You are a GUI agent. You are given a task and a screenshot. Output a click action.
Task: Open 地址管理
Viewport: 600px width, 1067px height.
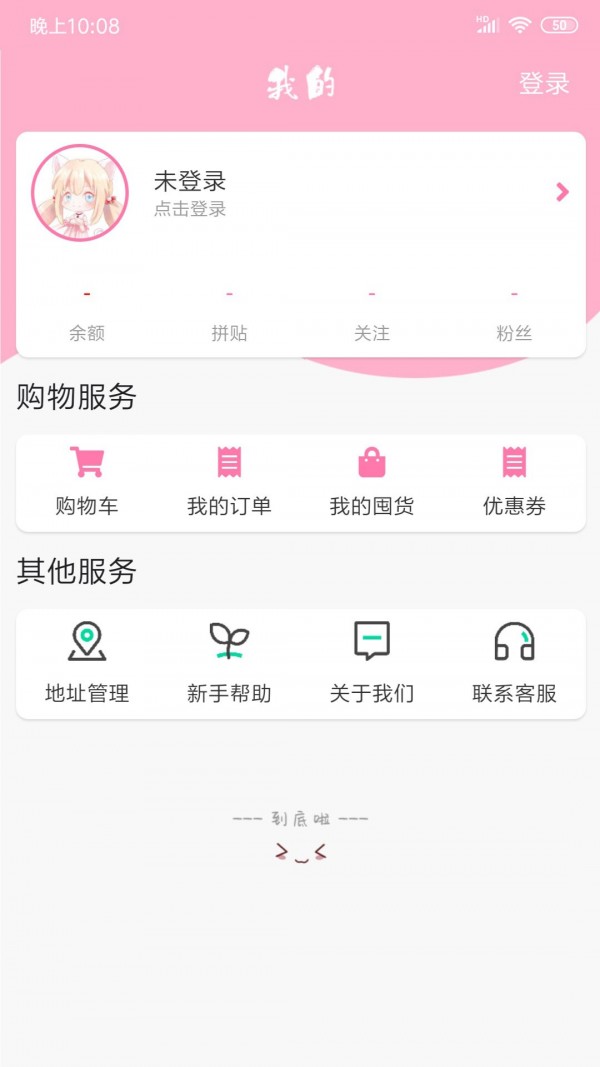coord(86,663)
